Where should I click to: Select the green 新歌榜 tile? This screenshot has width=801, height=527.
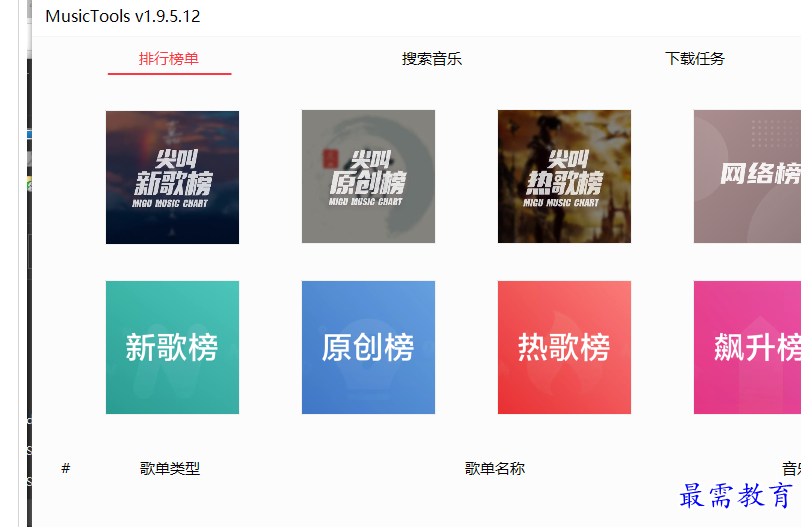pos(172,347)
